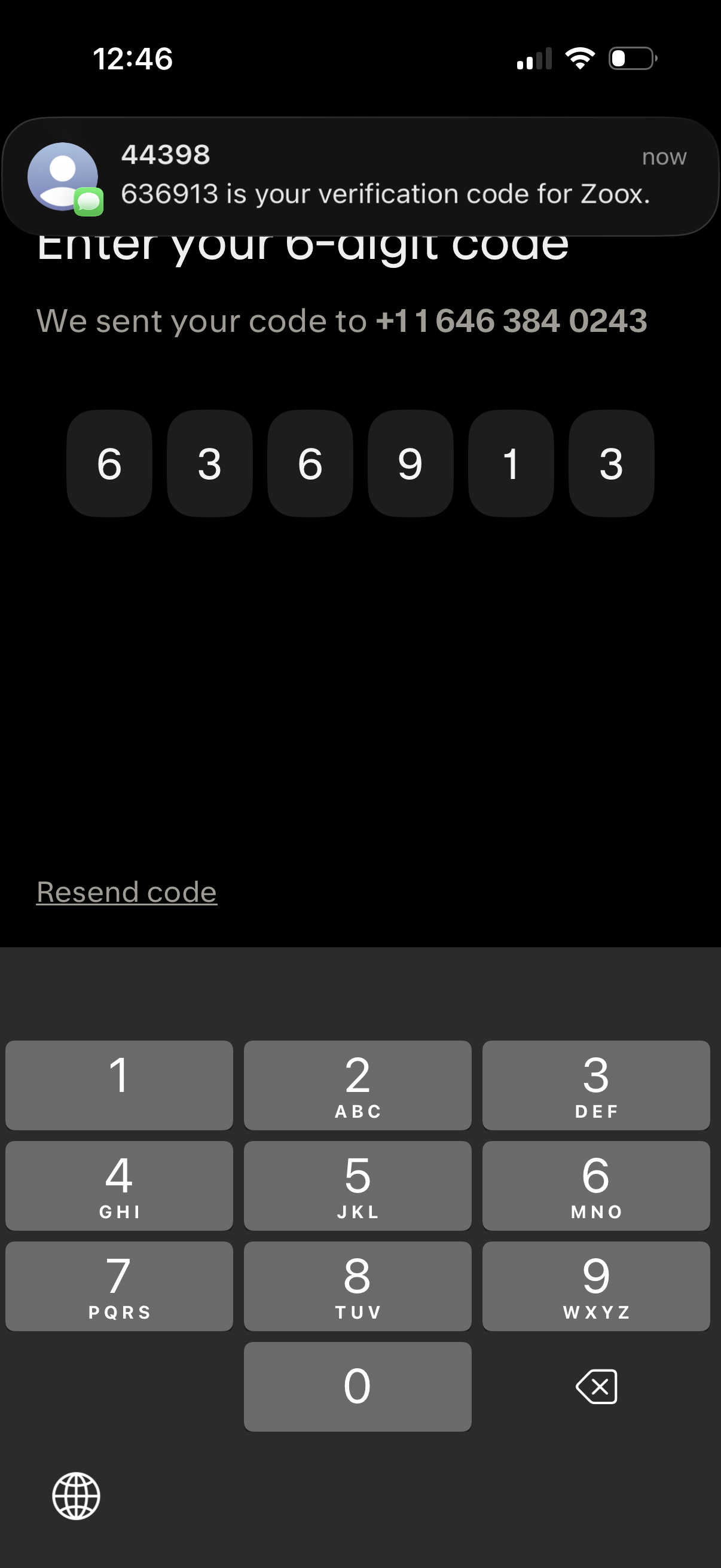Tap the backspace key on the keypad
The width and height of the screenshot is (721, 1568).
597,1386
